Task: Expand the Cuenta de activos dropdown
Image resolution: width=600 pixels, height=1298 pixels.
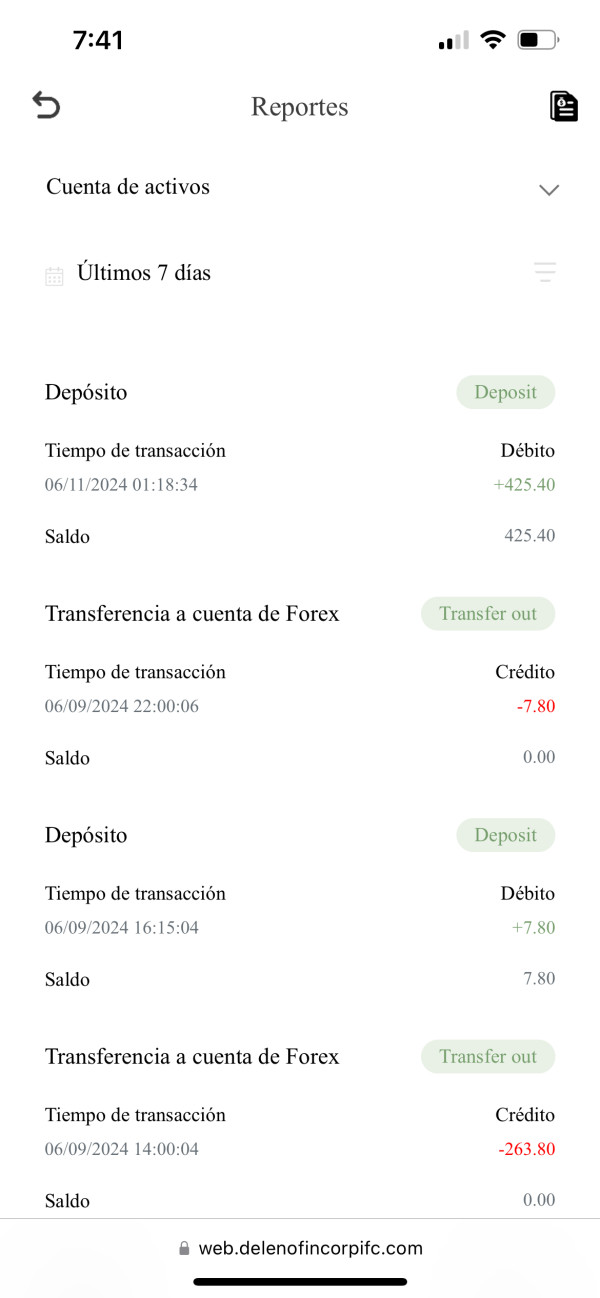Action: (300, 187)
